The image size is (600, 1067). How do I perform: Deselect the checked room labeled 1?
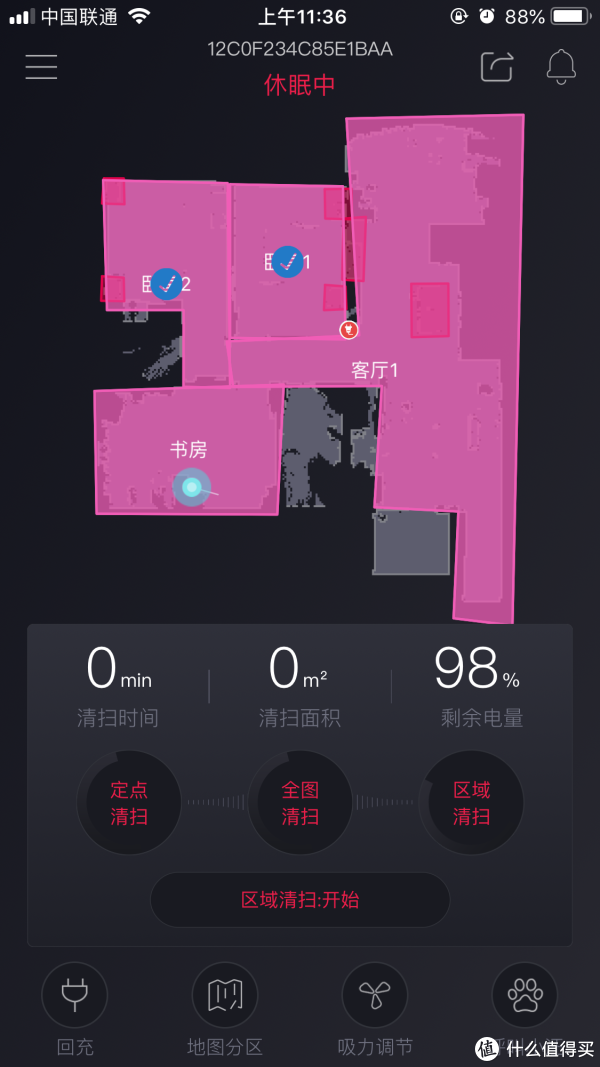point(288,262)
